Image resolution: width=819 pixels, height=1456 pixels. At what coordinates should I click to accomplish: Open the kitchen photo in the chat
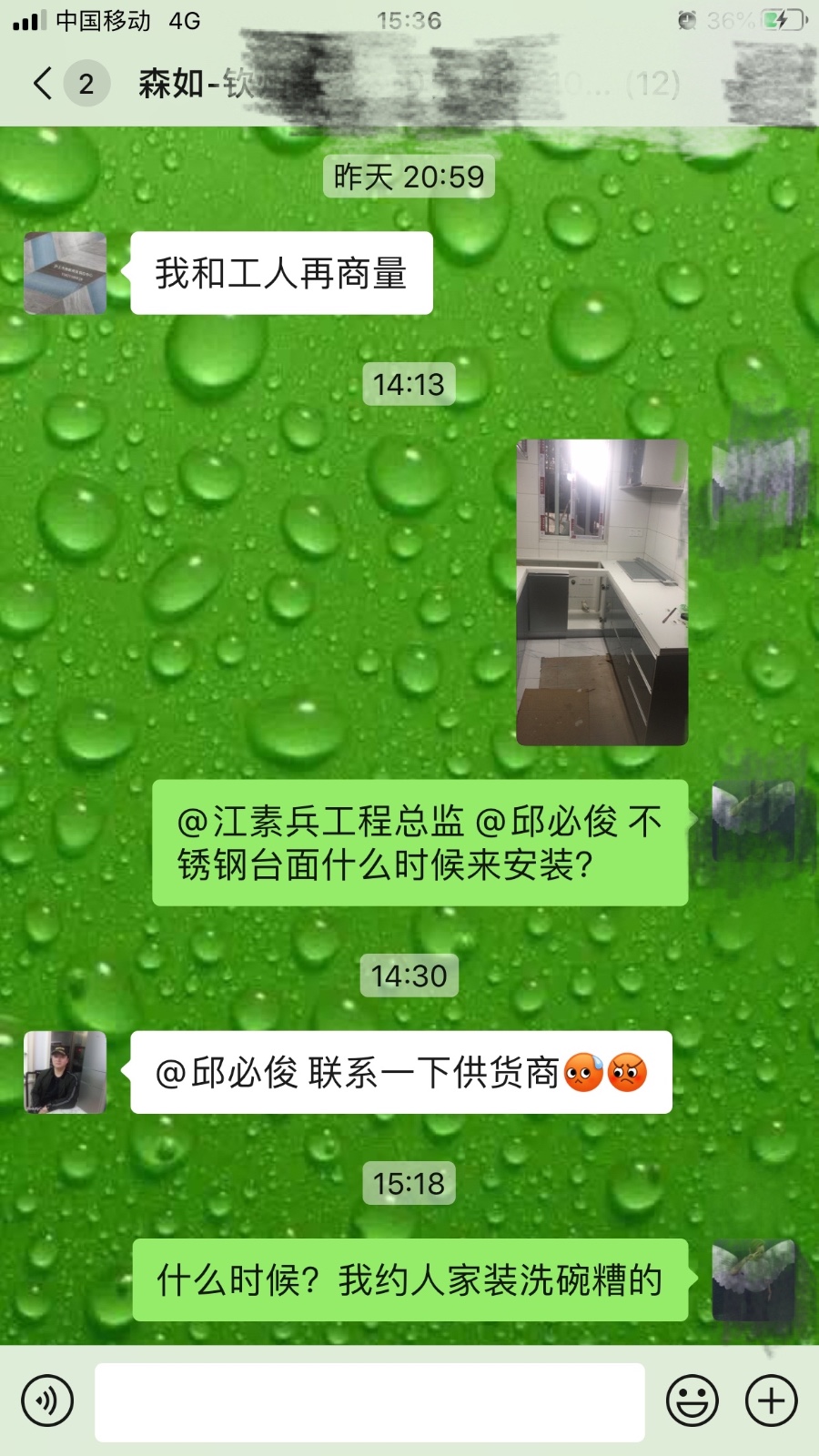click(602, 592)
